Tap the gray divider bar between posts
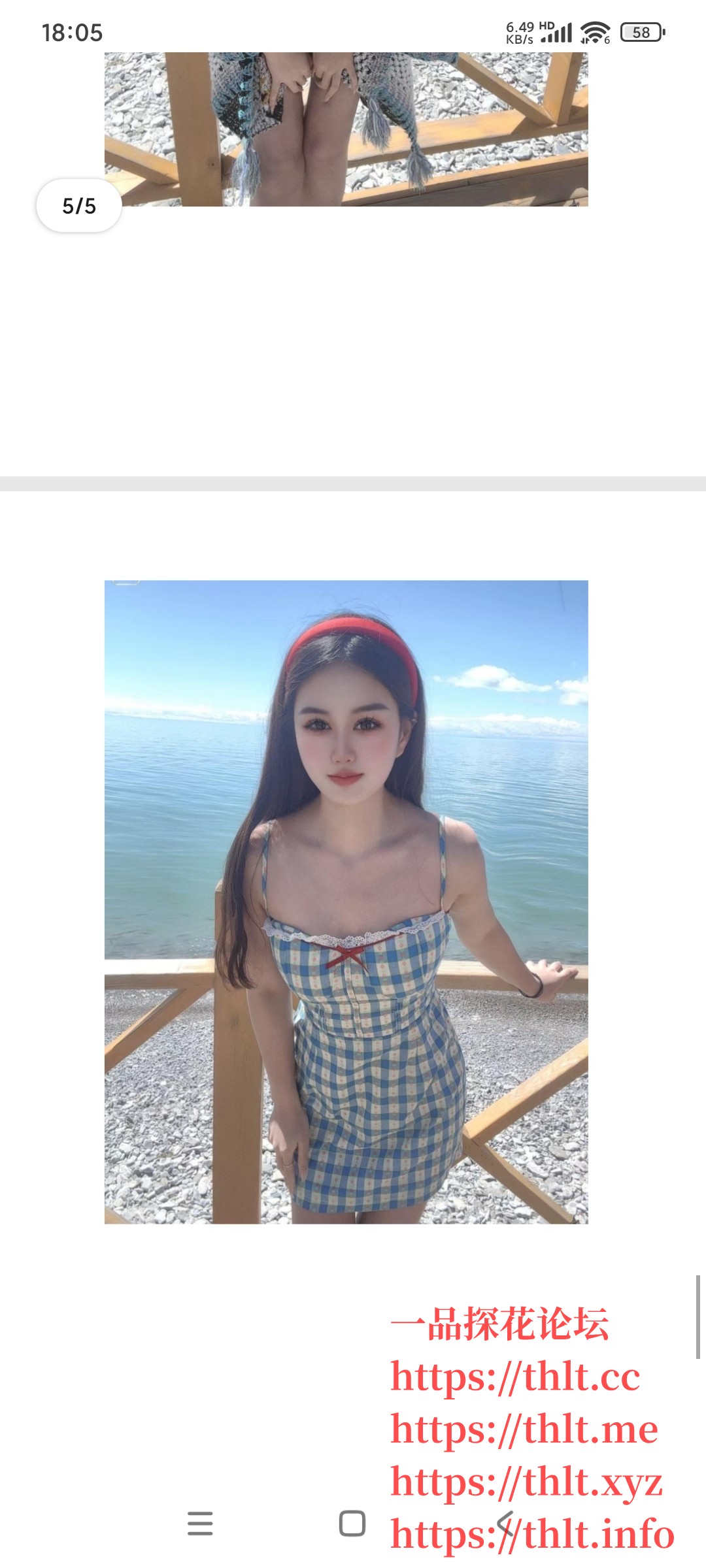The image size is (706, 1568). 353,482
